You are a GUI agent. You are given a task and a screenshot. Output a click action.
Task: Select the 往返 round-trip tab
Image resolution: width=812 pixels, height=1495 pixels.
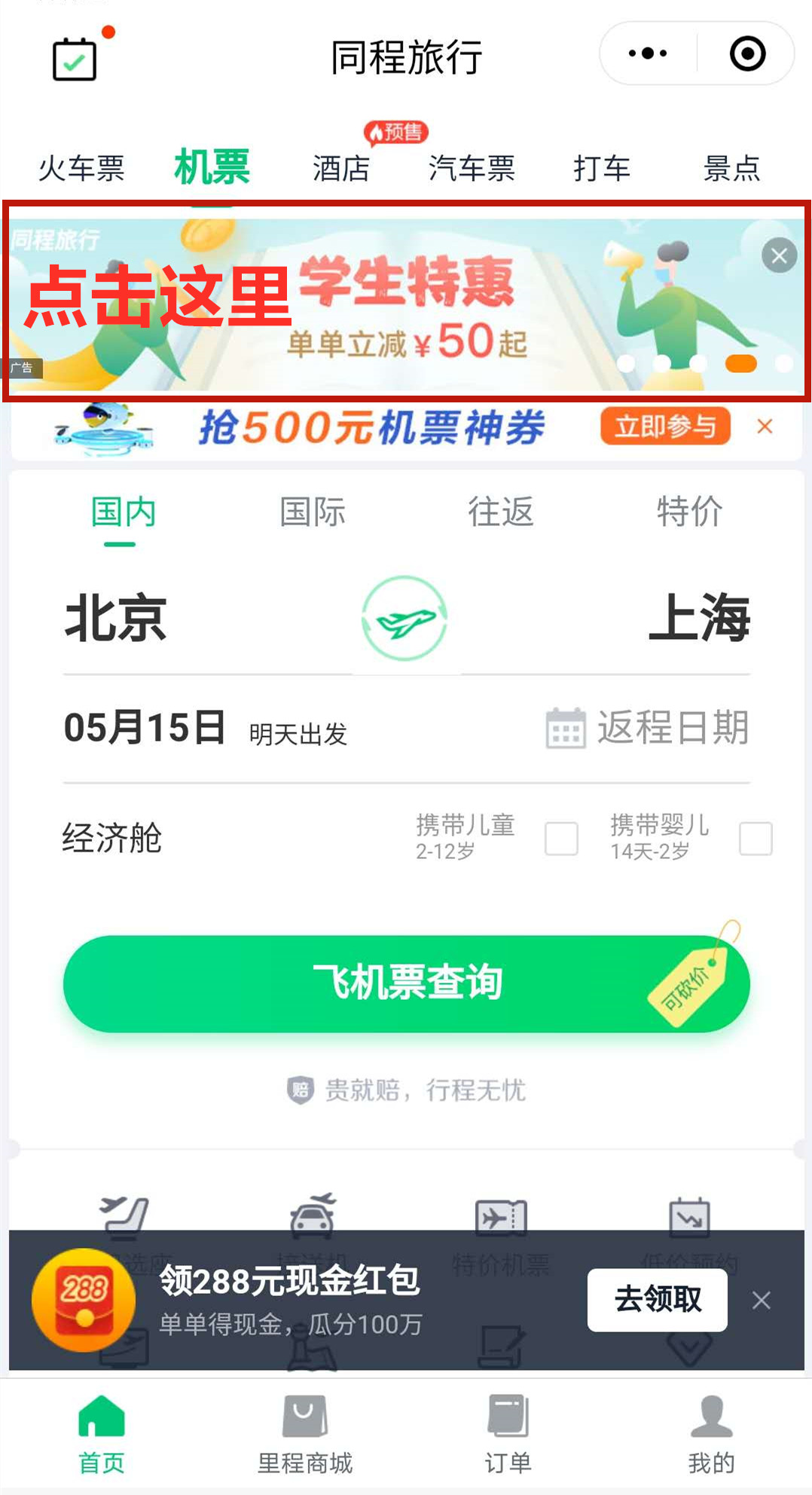coord(500,512)
